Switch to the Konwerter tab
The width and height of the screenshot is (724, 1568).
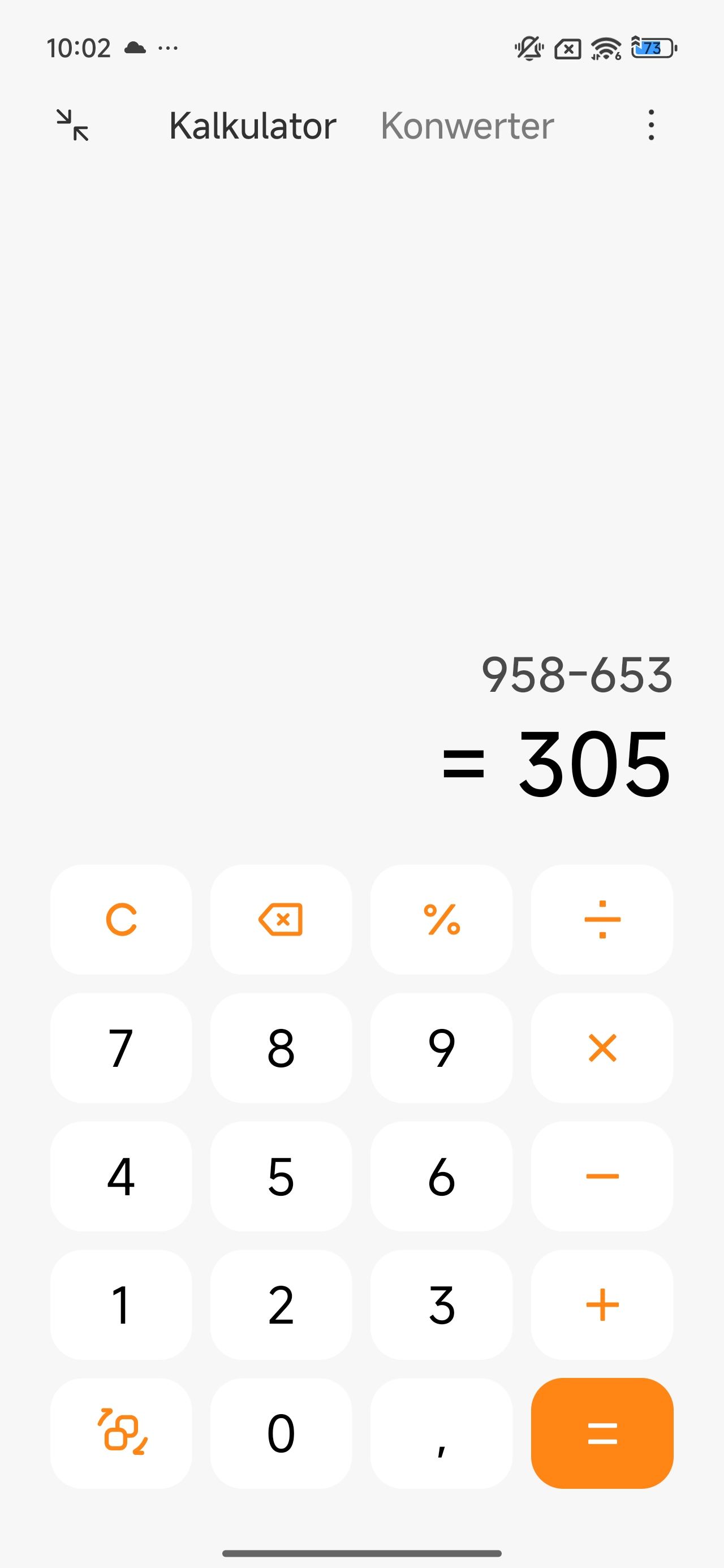tap(467, 126)
